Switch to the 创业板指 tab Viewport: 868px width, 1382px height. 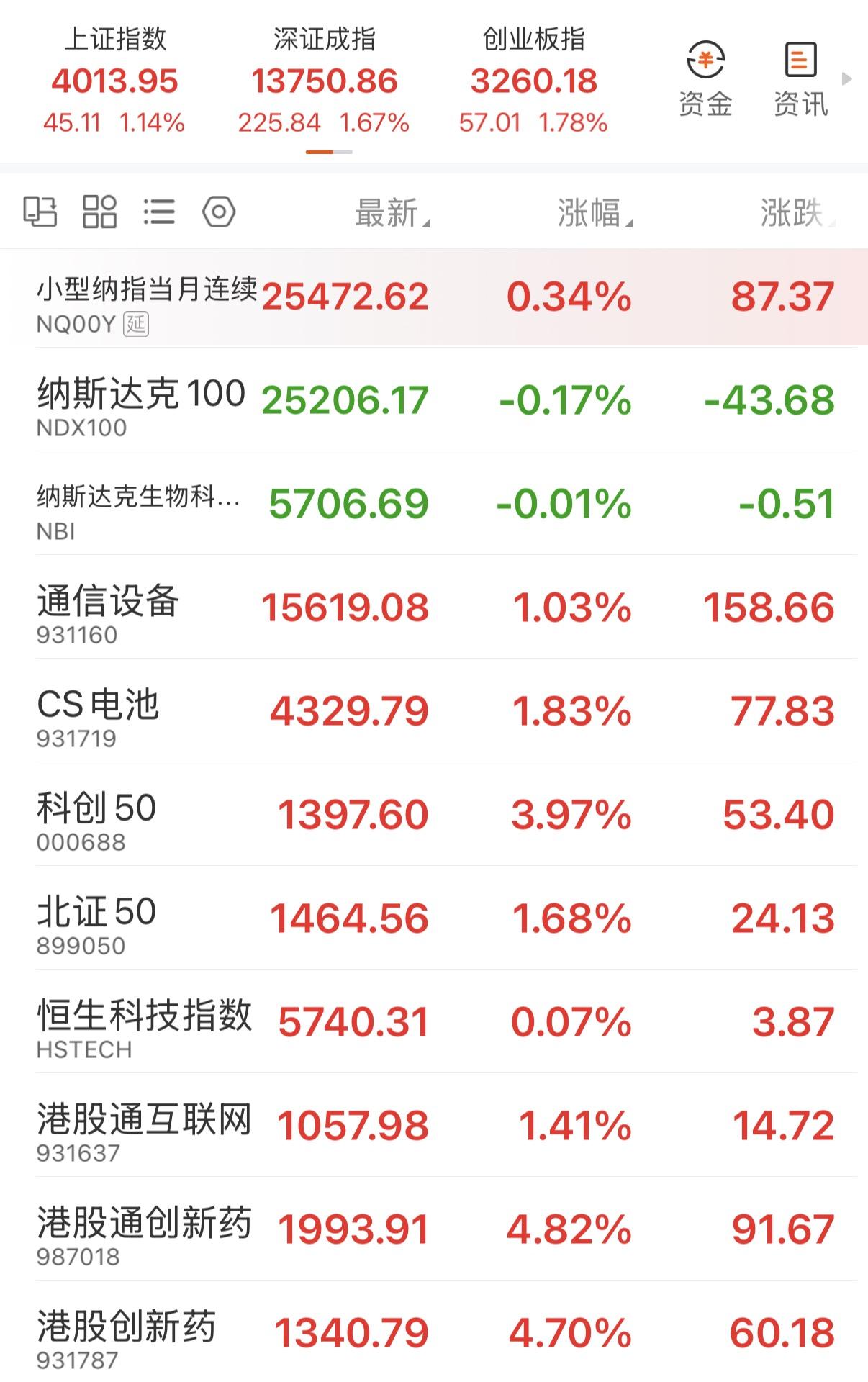coord(534,79)
